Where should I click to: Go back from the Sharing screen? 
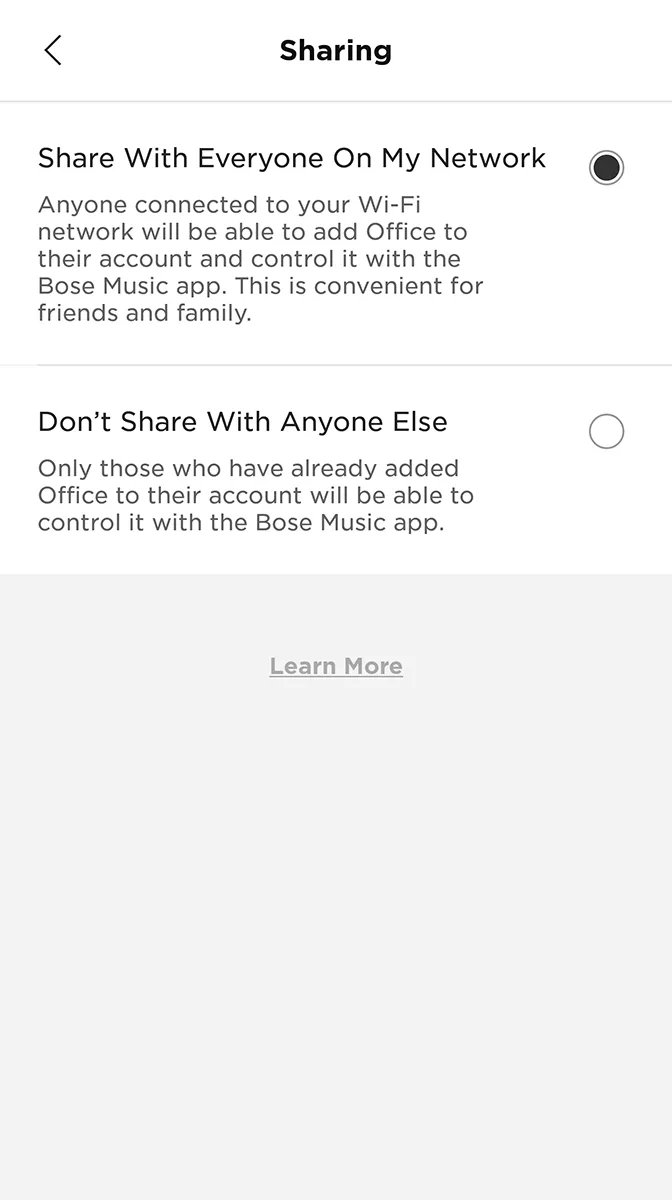tap(53, 50)
